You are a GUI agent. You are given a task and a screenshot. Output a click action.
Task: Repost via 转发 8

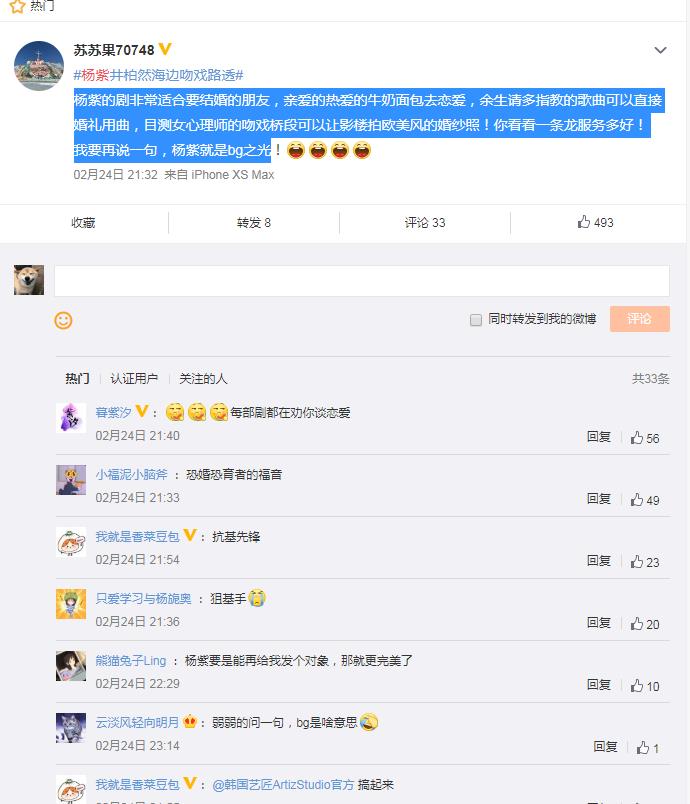point(254,223)
